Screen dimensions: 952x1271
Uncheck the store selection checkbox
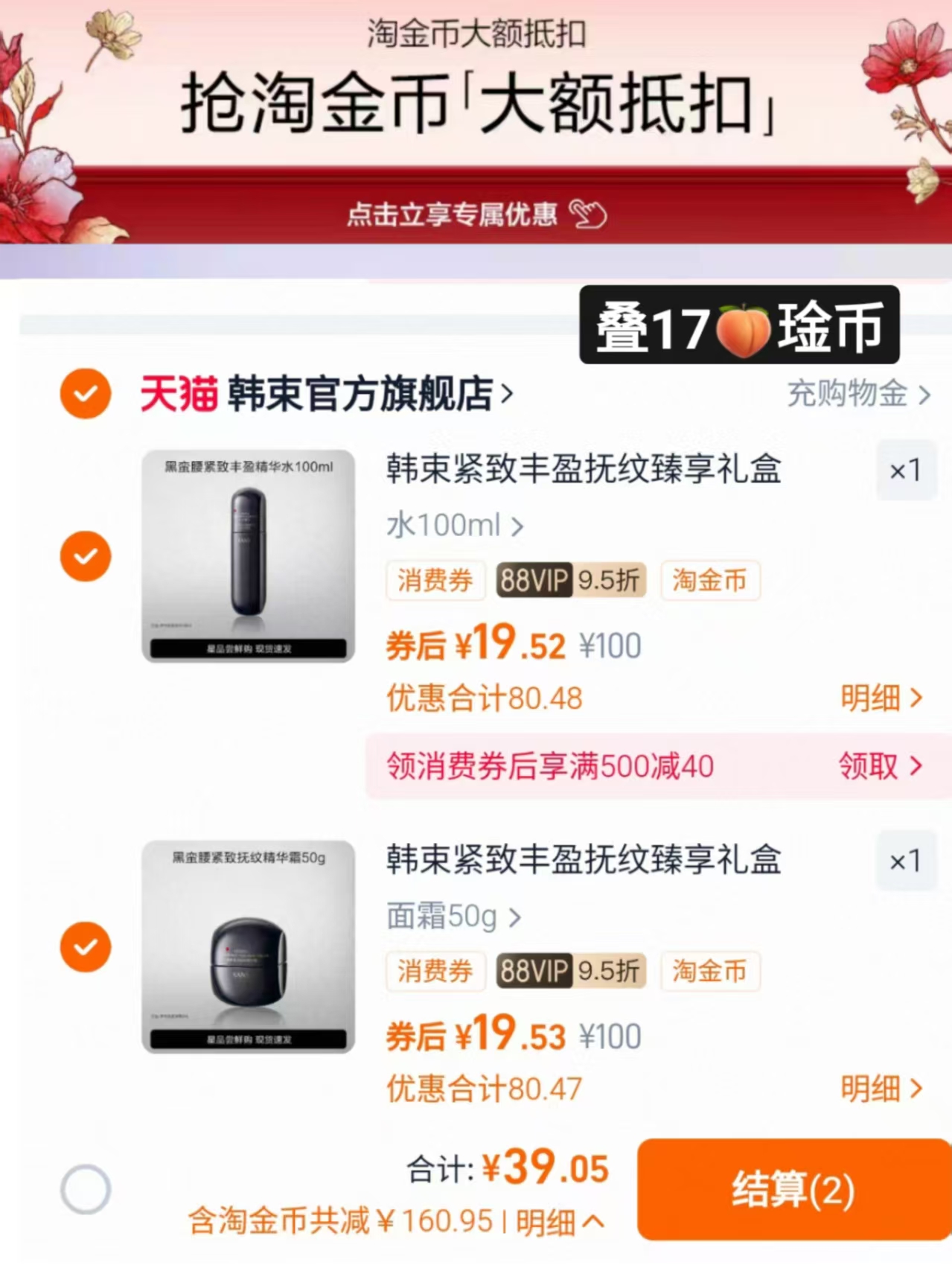click(86, 394)
